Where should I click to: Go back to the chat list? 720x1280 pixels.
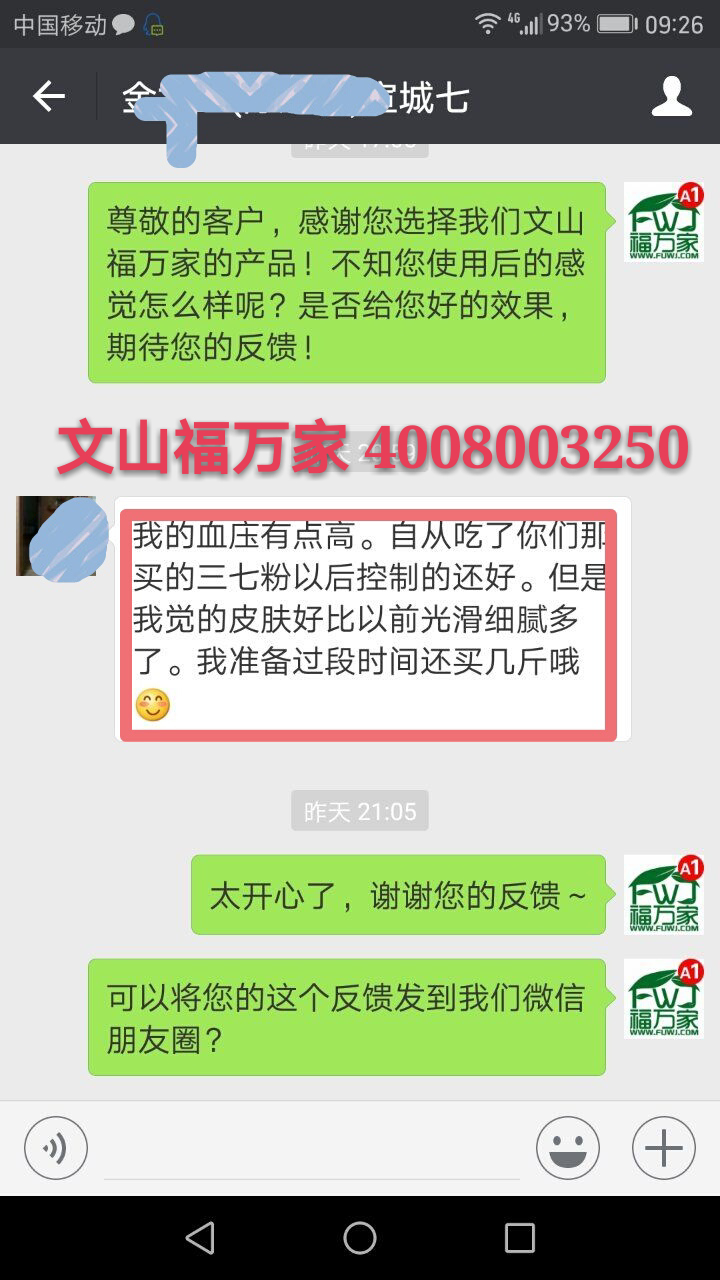(x=48, y=97)
